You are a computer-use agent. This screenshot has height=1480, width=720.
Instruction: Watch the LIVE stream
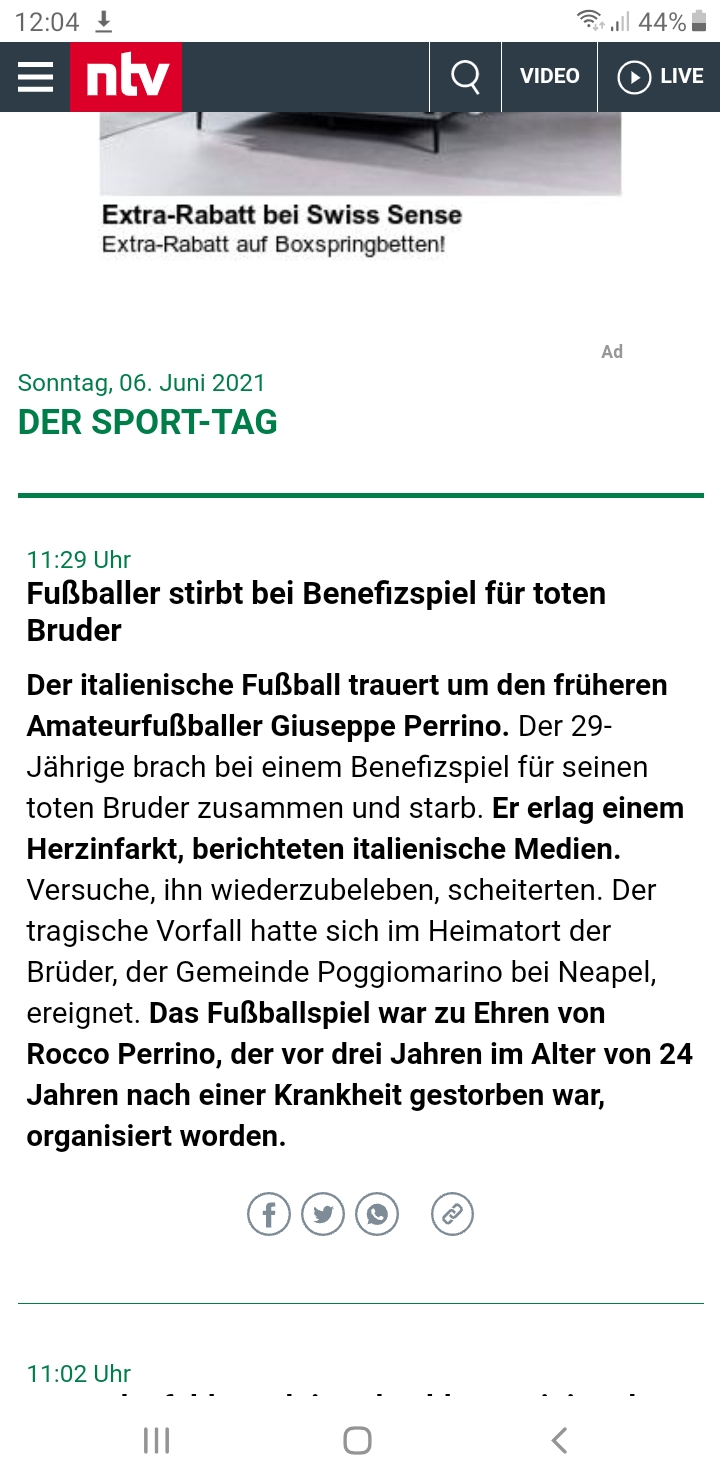click(x=660, y=77)
